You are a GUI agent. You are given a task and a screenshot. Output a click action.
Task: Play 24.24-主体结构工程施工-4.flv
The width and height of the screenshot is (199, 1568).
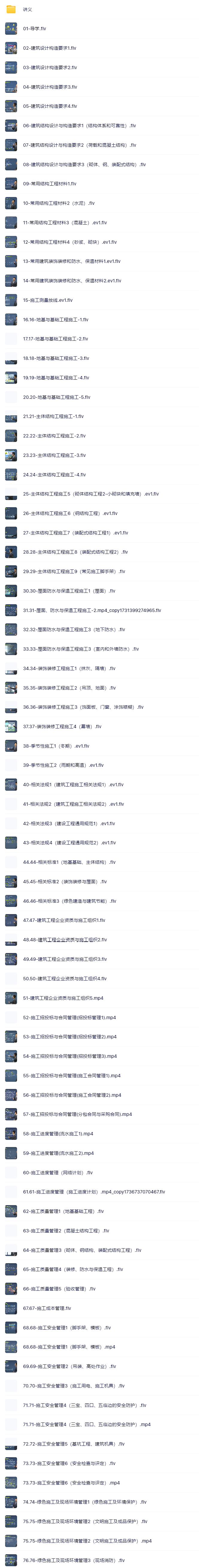coord(55,475)
